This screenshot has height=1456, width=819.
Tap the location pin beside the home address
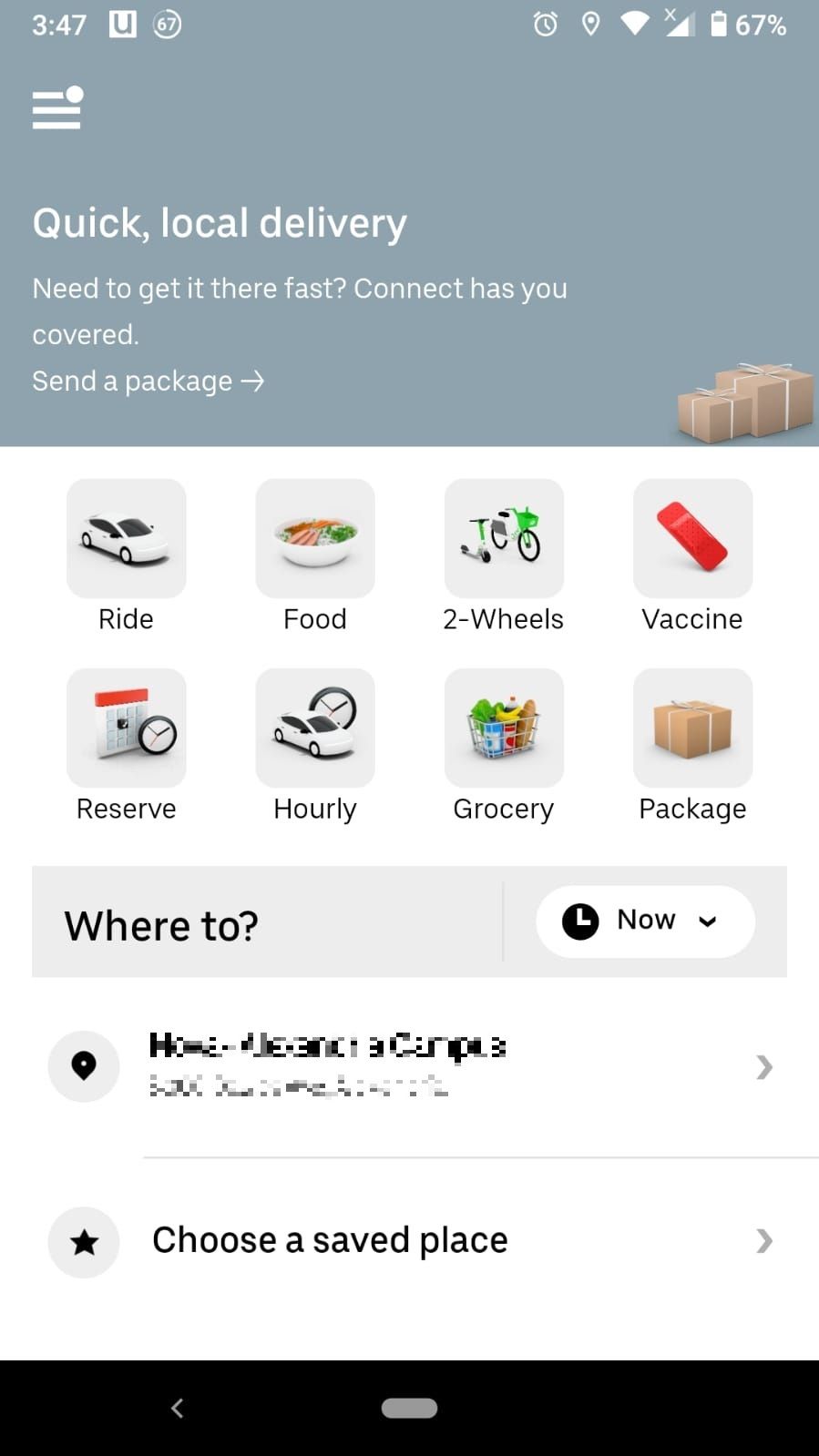(x=84, y=1066)
